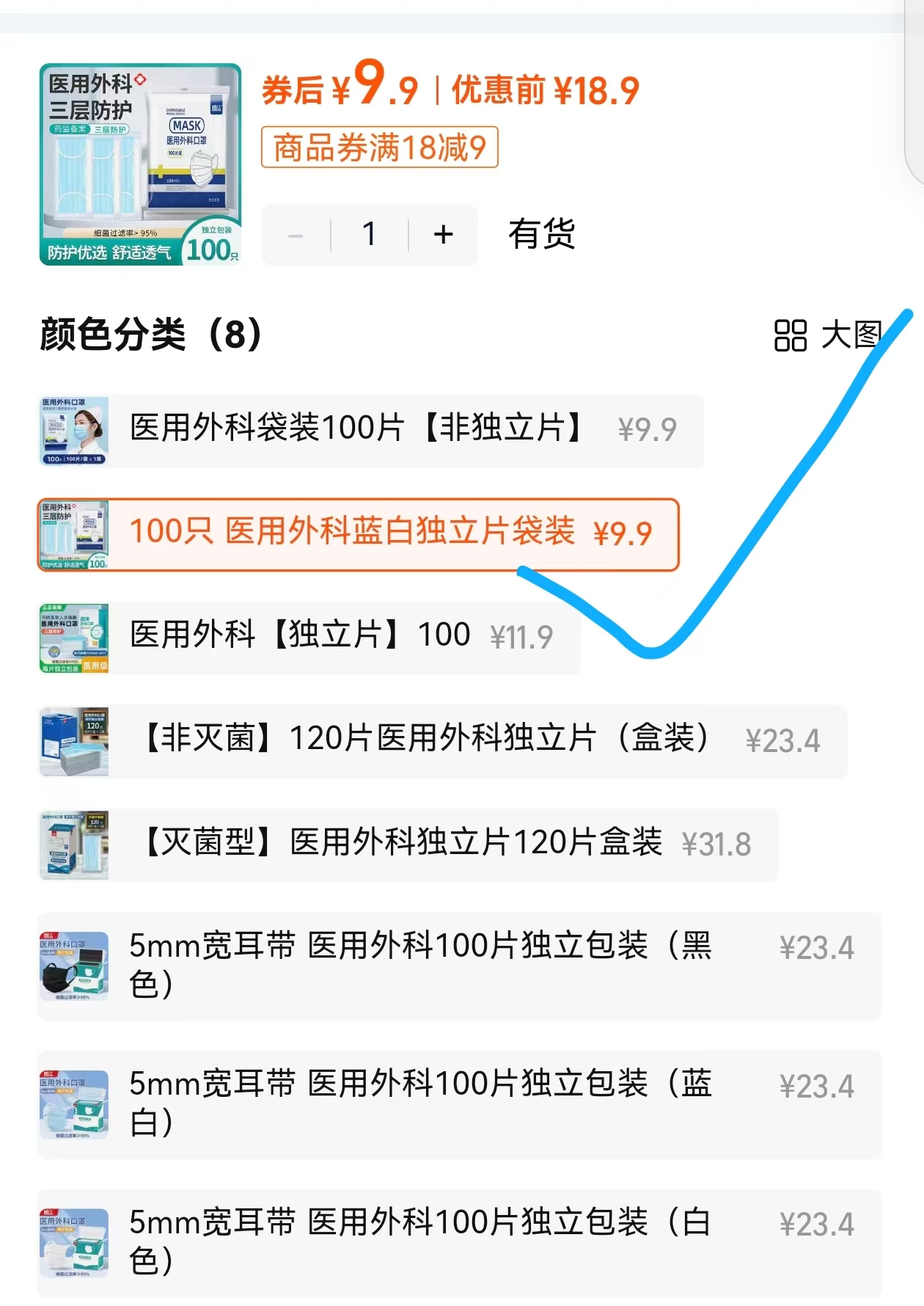Choose 100只 医用外科蓝白独立片袋装 variant
924x1306 pixels.
click(x=358, y=534)
